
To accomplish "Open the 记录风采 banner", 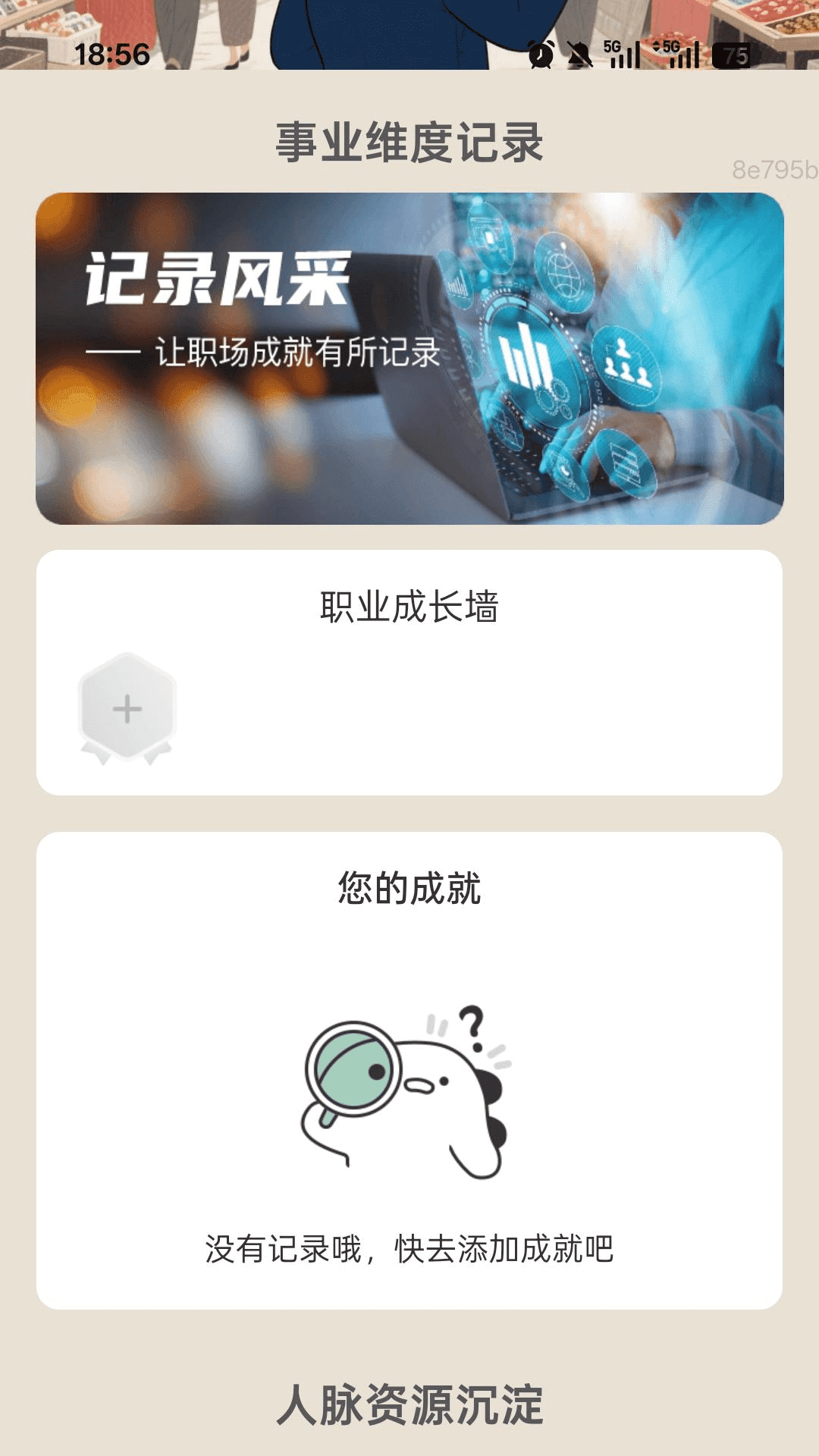I will pyautogui.click(x=409, y=356).
